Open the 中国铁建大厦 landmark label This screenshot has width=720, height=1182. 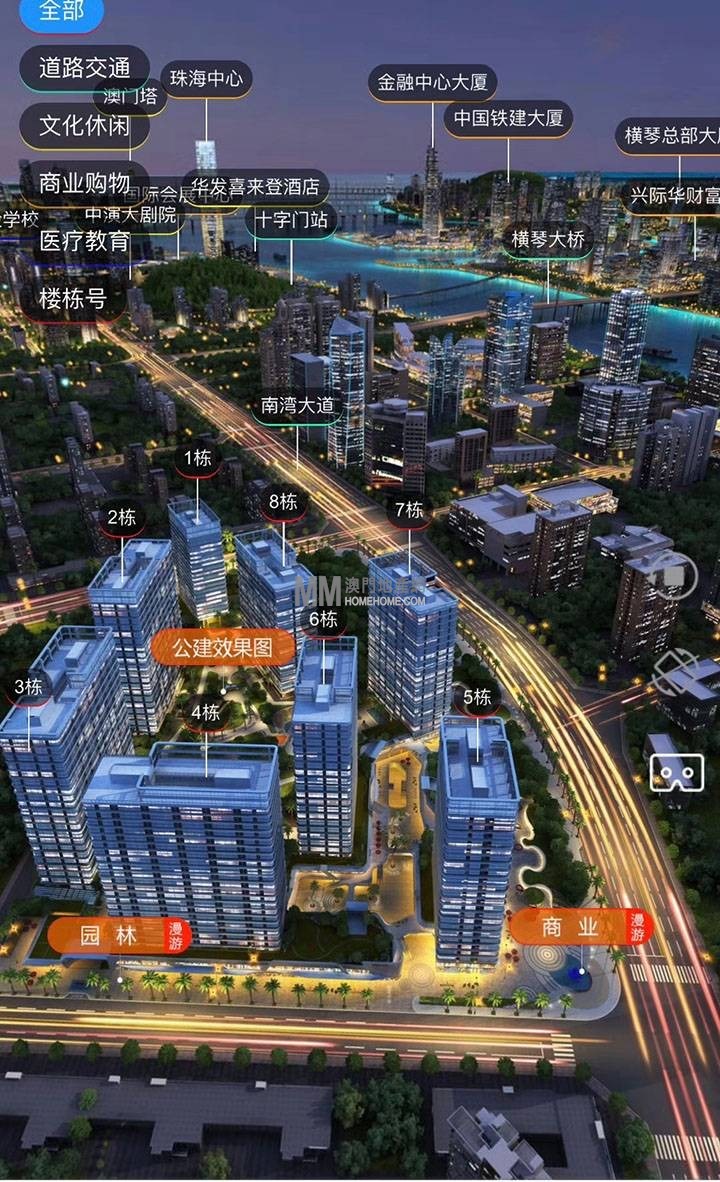click(x=508, y=119)
